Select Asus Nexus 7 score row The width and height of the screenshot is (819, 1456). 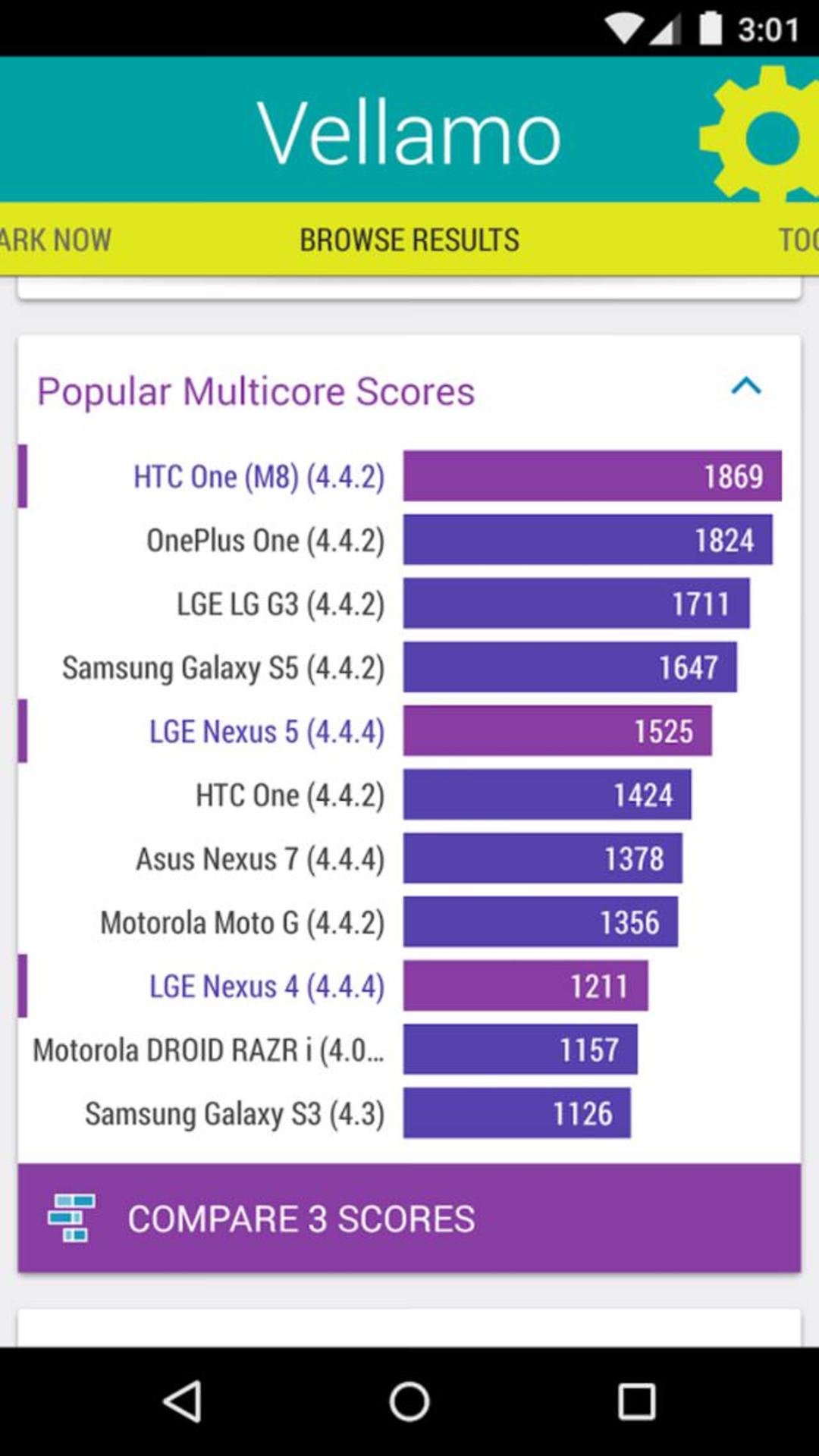(x=409, y=858)
